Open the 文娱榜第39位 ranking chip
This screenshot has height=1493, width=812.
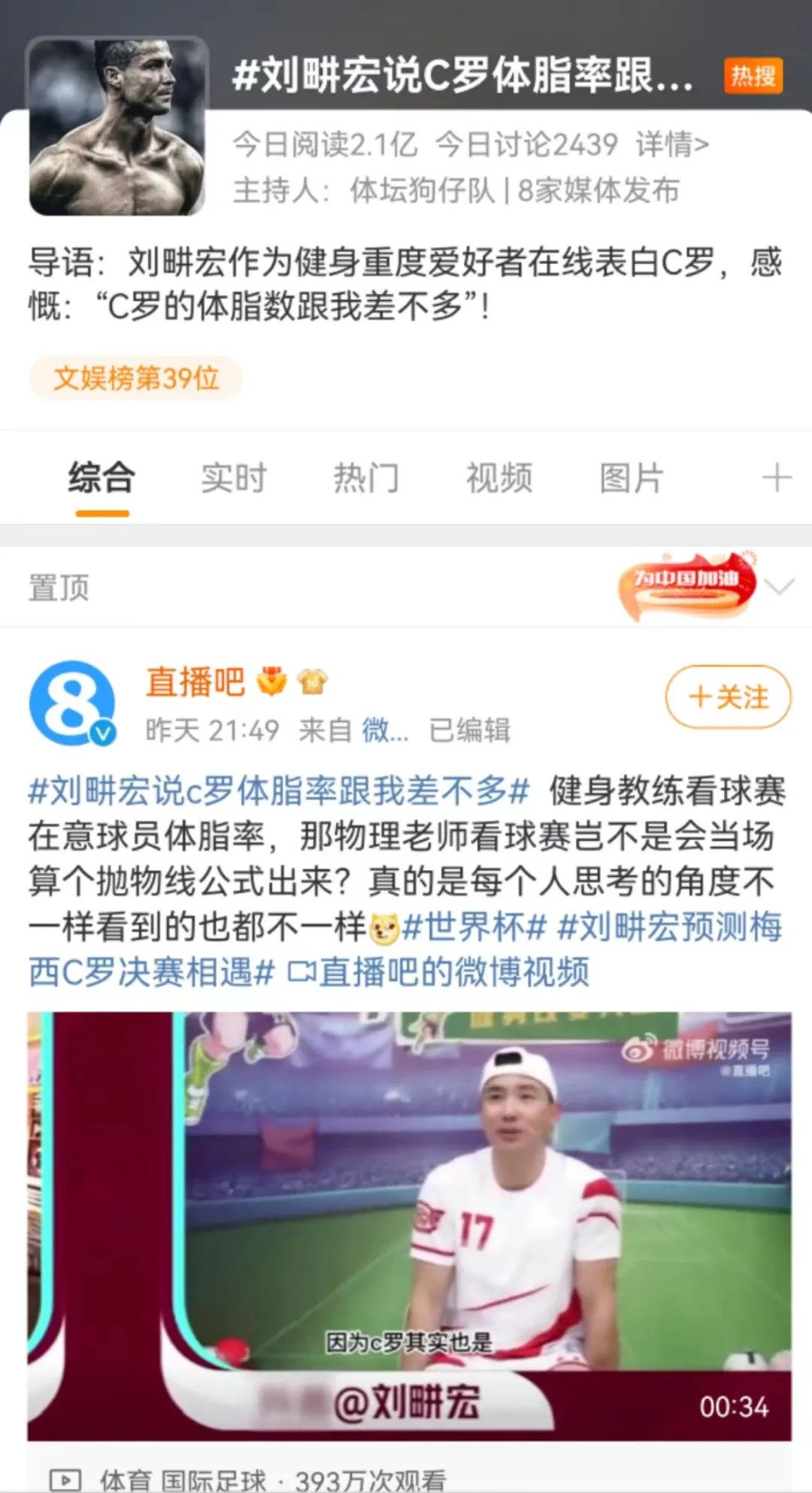coord(136,378)
